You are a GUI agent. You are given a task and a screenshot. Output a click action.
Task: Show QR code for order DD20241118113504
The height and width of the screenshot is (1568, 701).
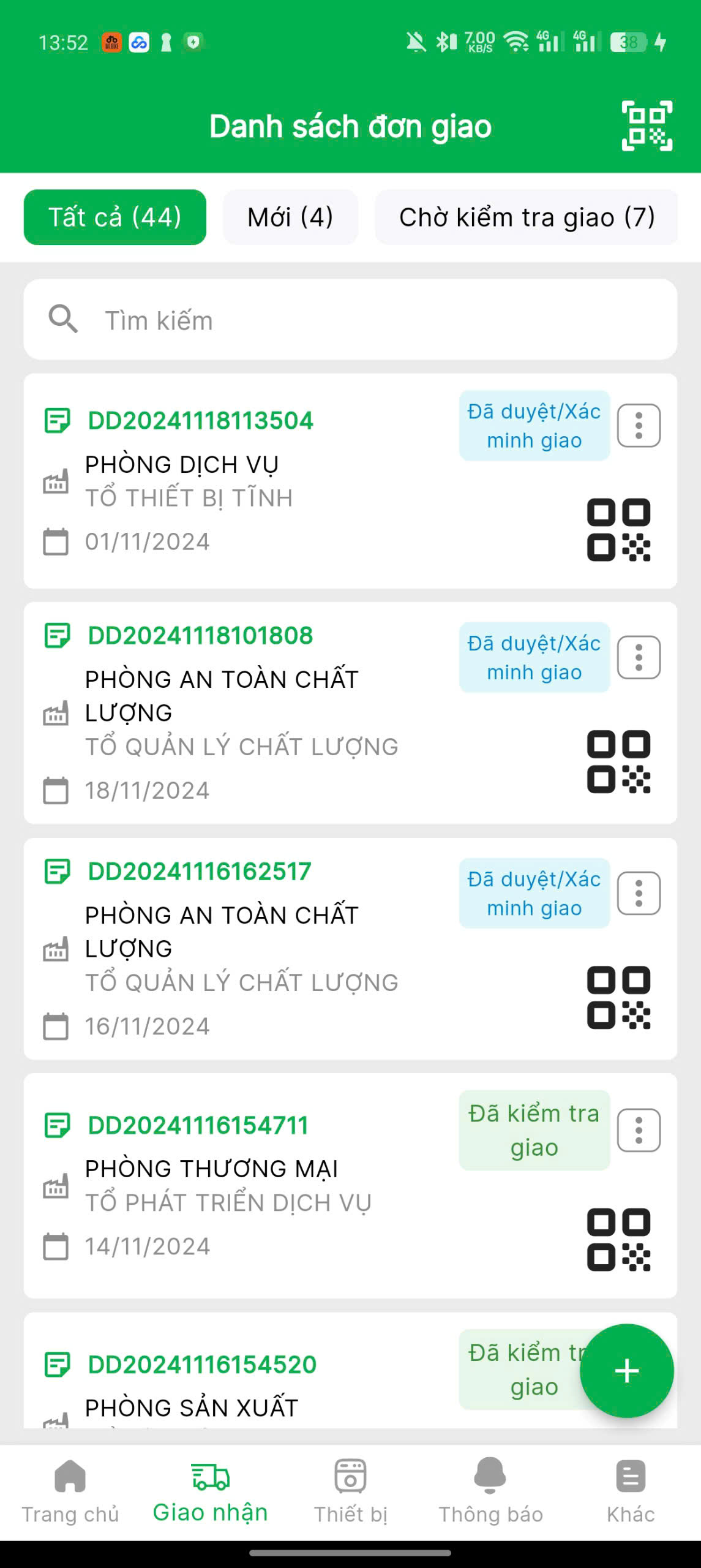coord(618,530)
